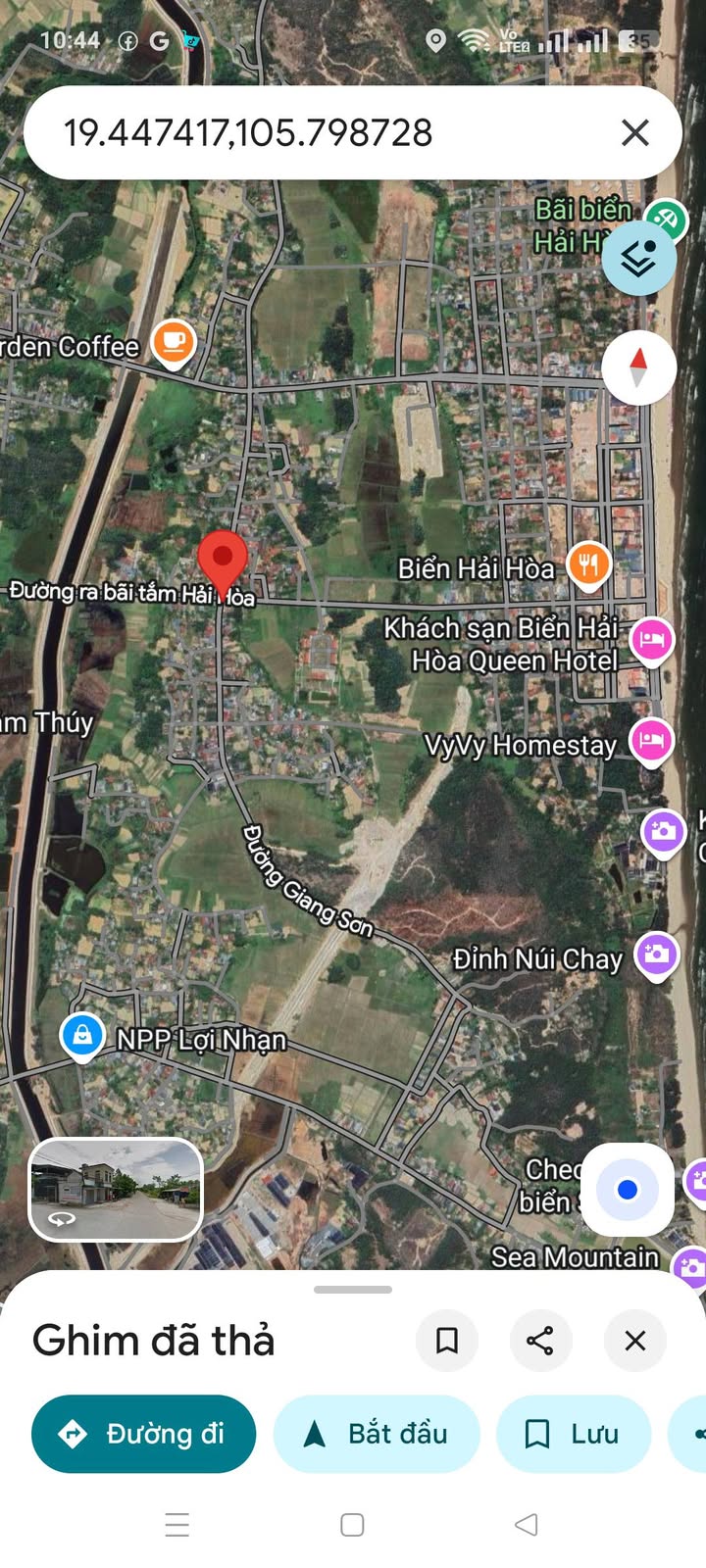View the Đỉnh Núi Chay photo spot
This screenshot has height=1568, width=706.
pos(657,954)
